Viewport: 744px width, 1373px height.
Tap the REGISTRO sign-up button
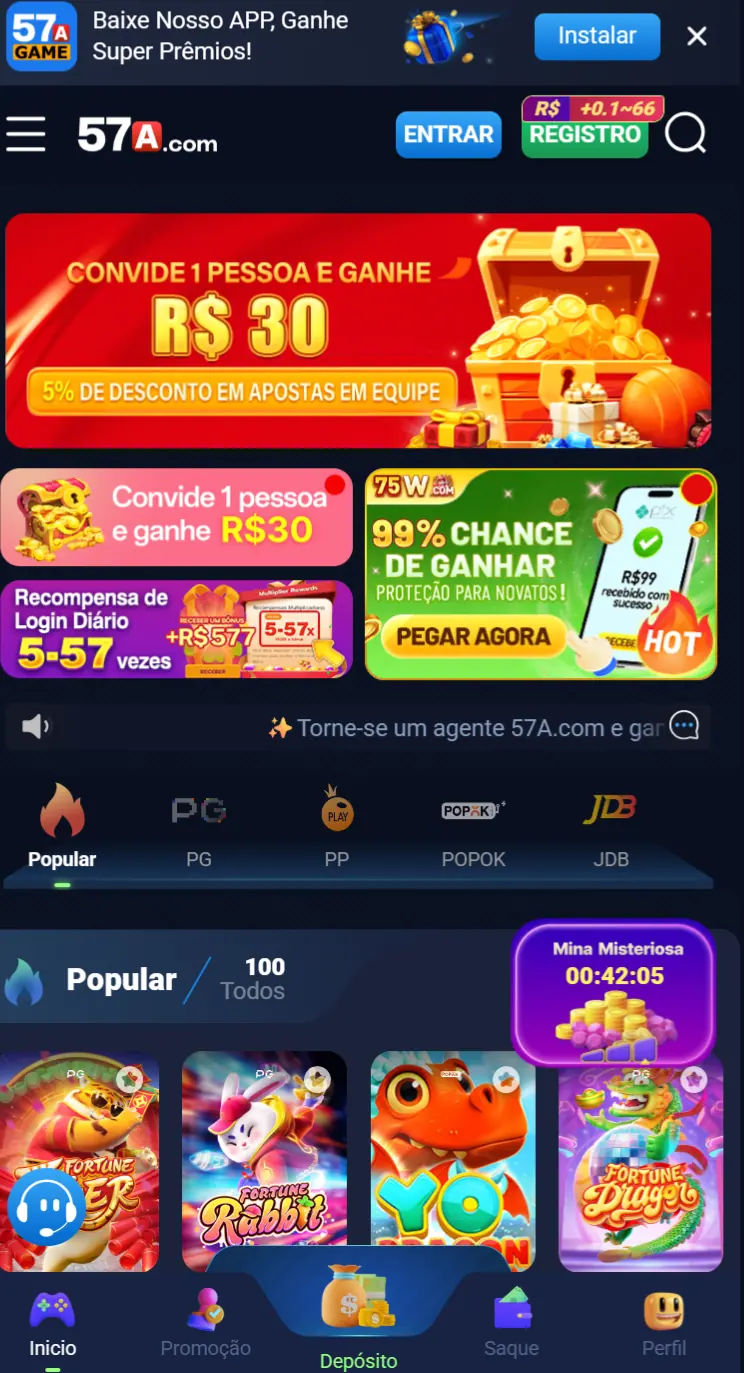pos(585,136)
